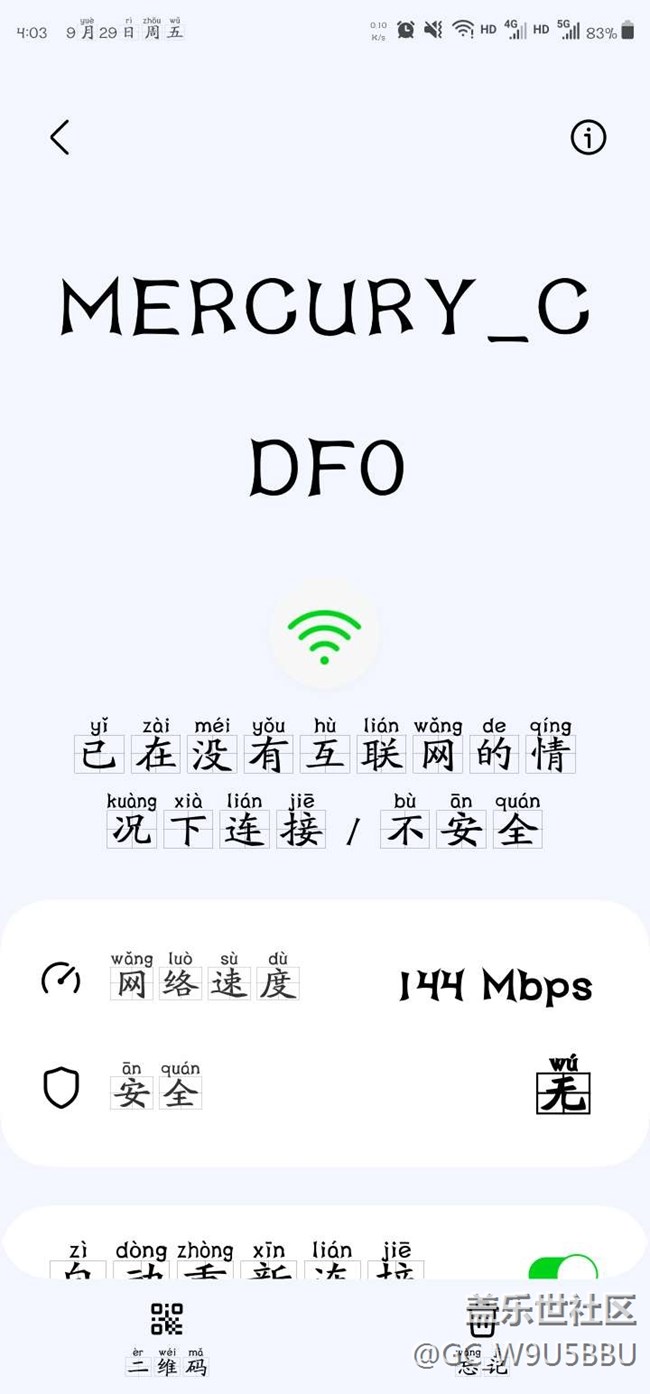Disable the 自动重新连接 switch

tap(561, 1270)
